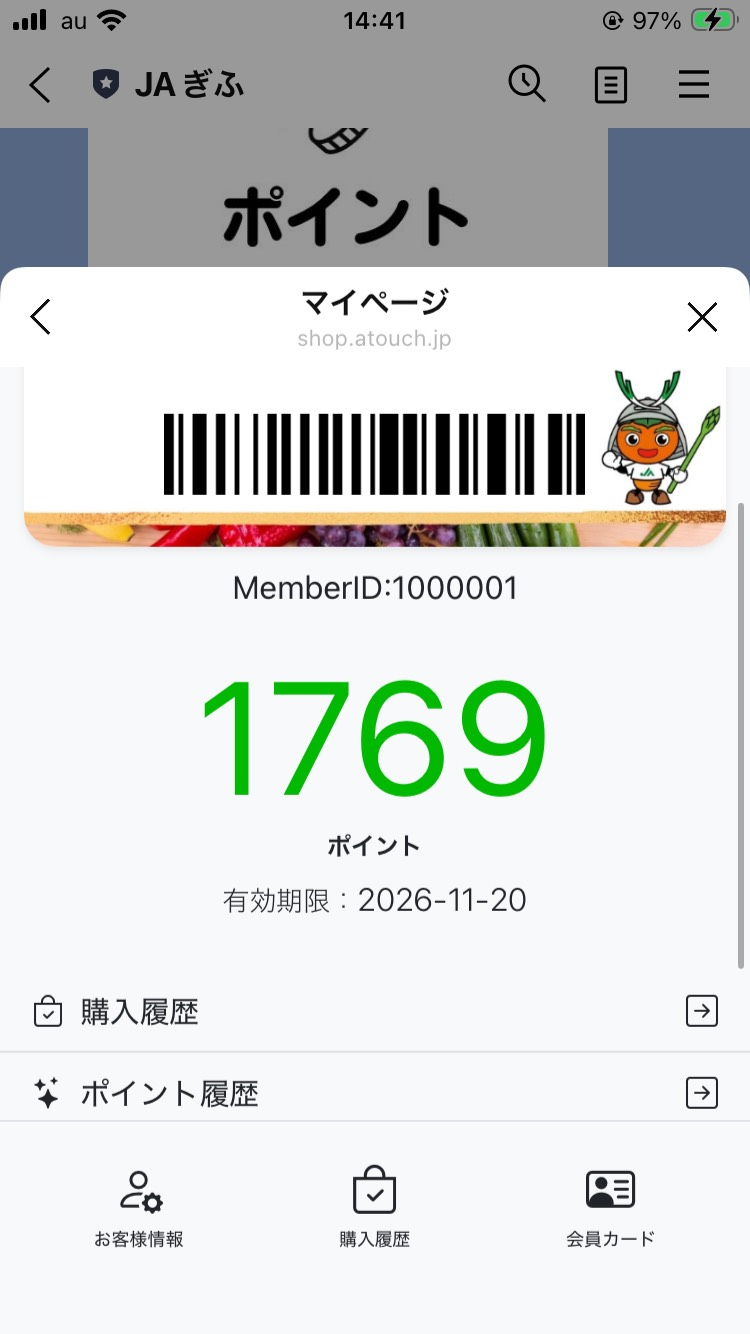Open ポイント履歴 via its arrow button
This screenshot has height=1334, width=750.
coord(702,1093)
